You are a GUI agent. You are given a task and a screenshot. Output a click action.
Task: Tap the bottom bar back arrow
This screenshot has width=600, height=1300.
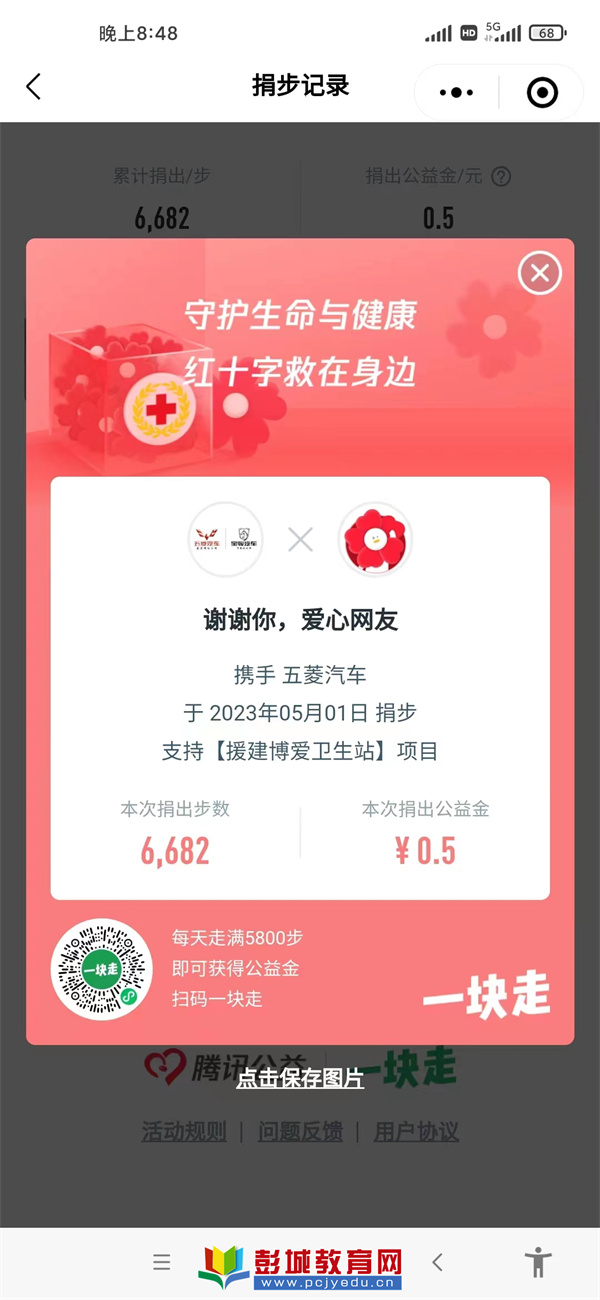pos(437,1263)
